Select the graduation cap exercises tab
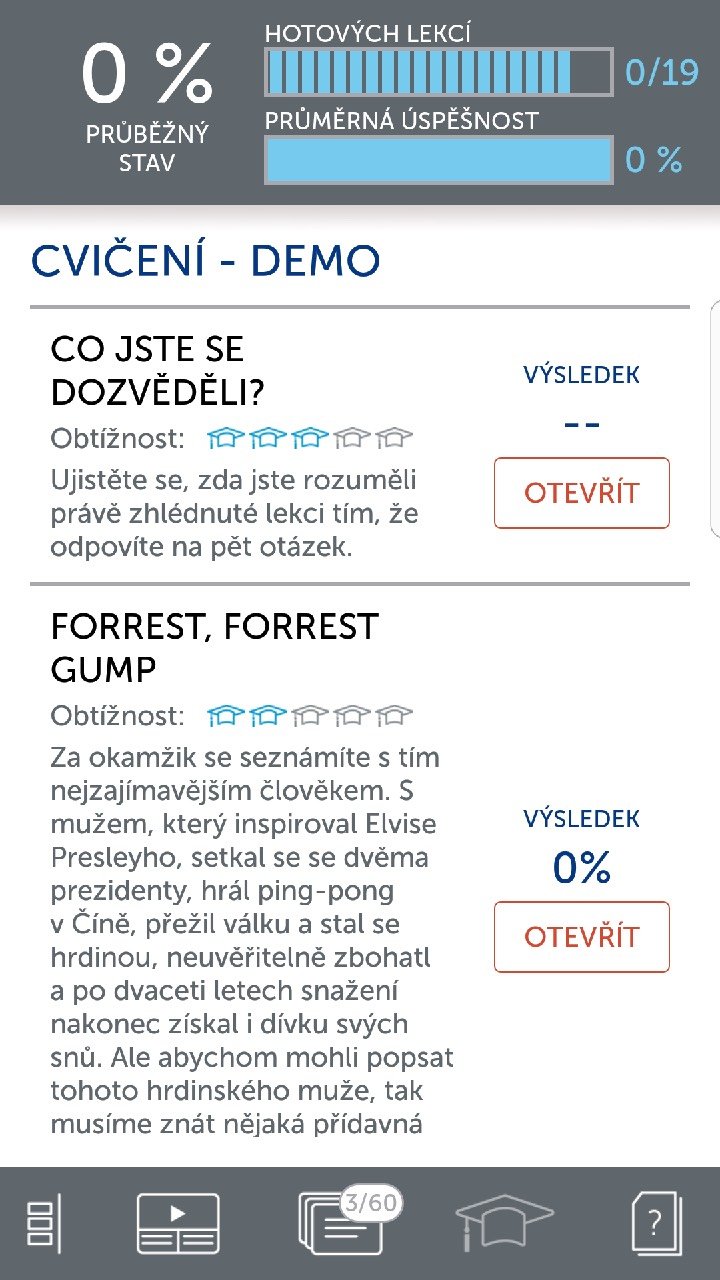This screenshot has width=720, height=1280. (x=504, y=1222)
